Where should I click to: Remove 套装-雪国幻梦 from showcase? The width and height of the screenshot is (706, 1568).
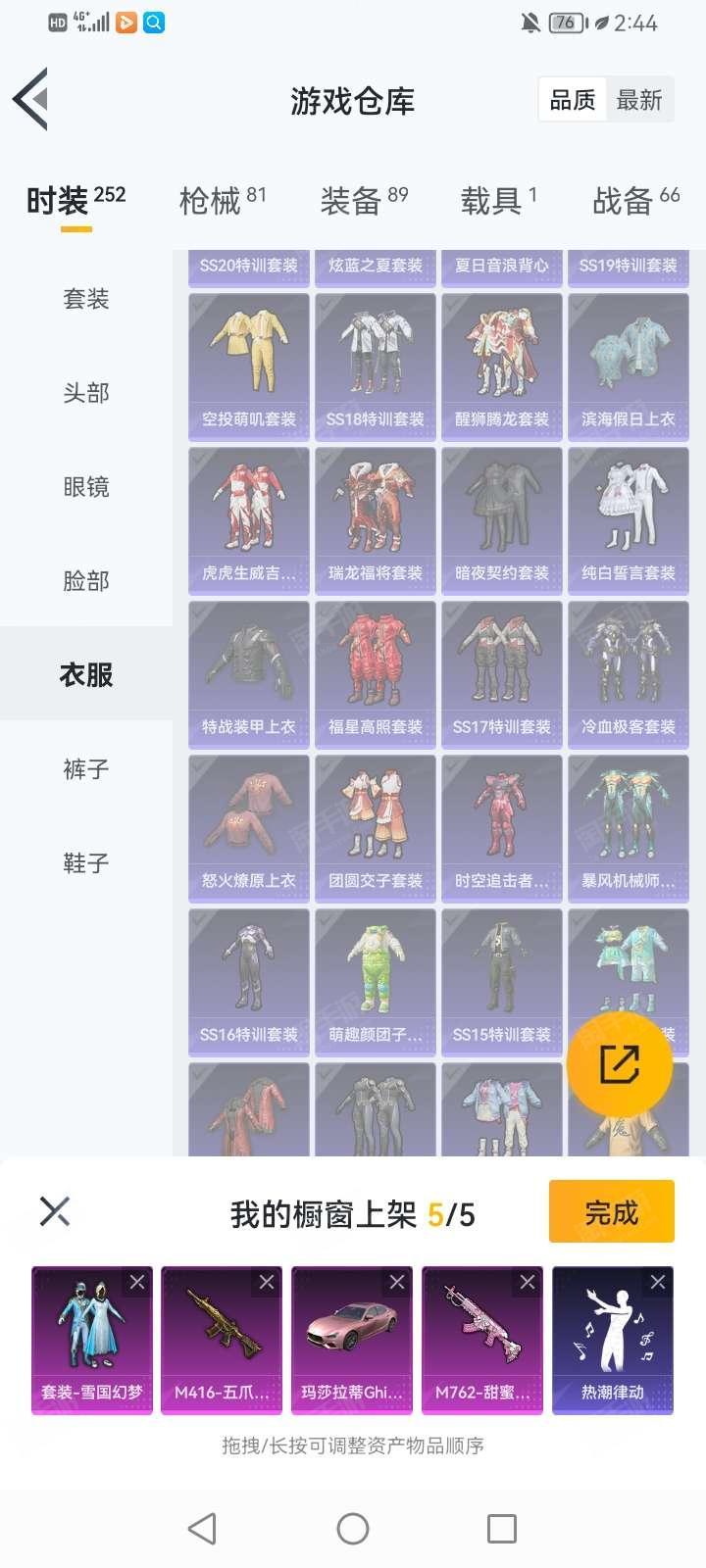(137, 1282)
